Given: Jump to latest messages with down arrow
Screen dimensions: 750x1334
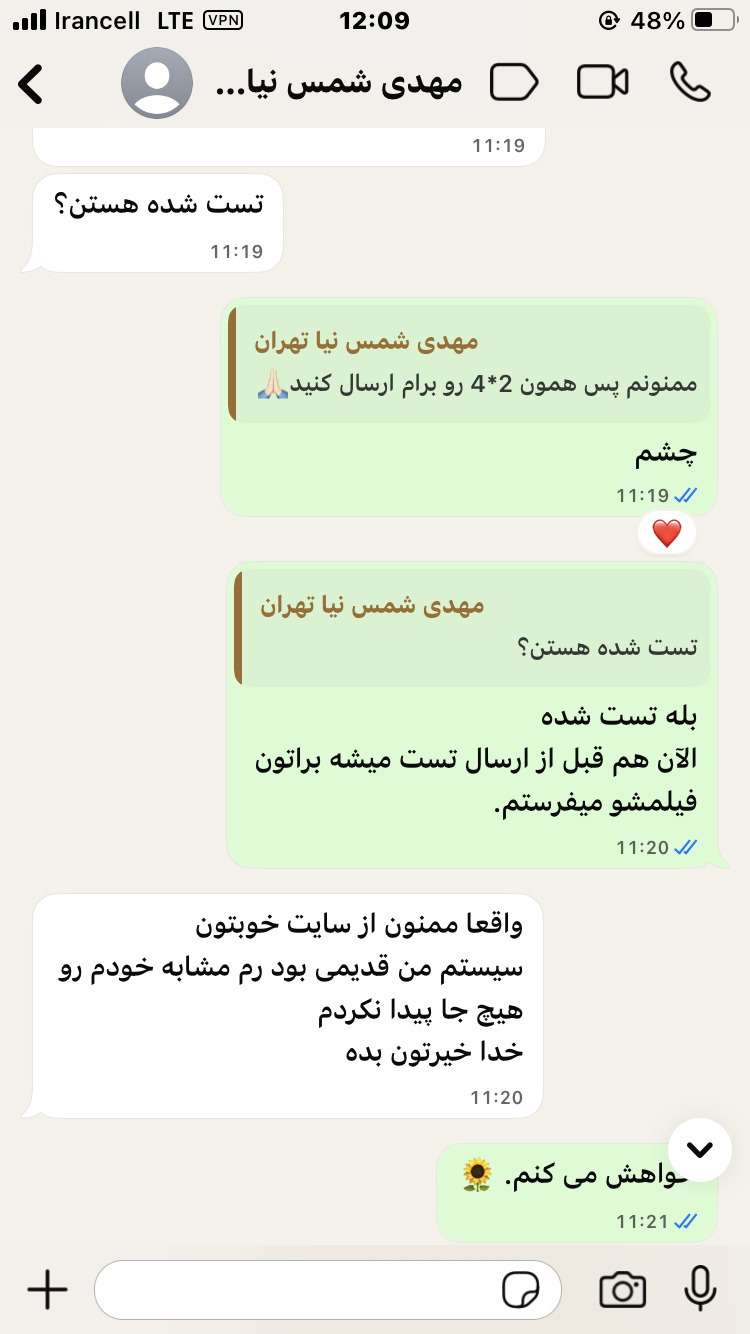Looking at the screenshot, I should [700, 1150].
